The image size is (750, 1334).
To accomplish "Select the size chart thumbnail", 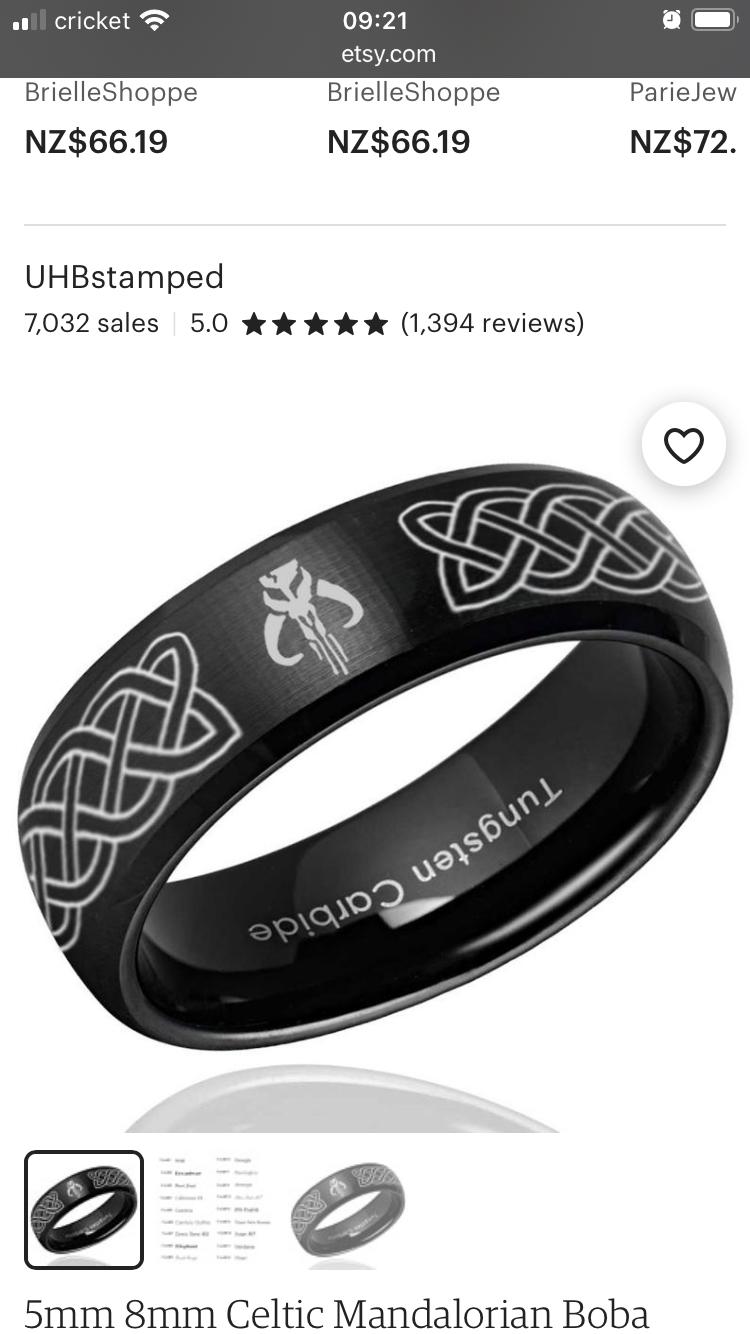I will (215, 1209).
